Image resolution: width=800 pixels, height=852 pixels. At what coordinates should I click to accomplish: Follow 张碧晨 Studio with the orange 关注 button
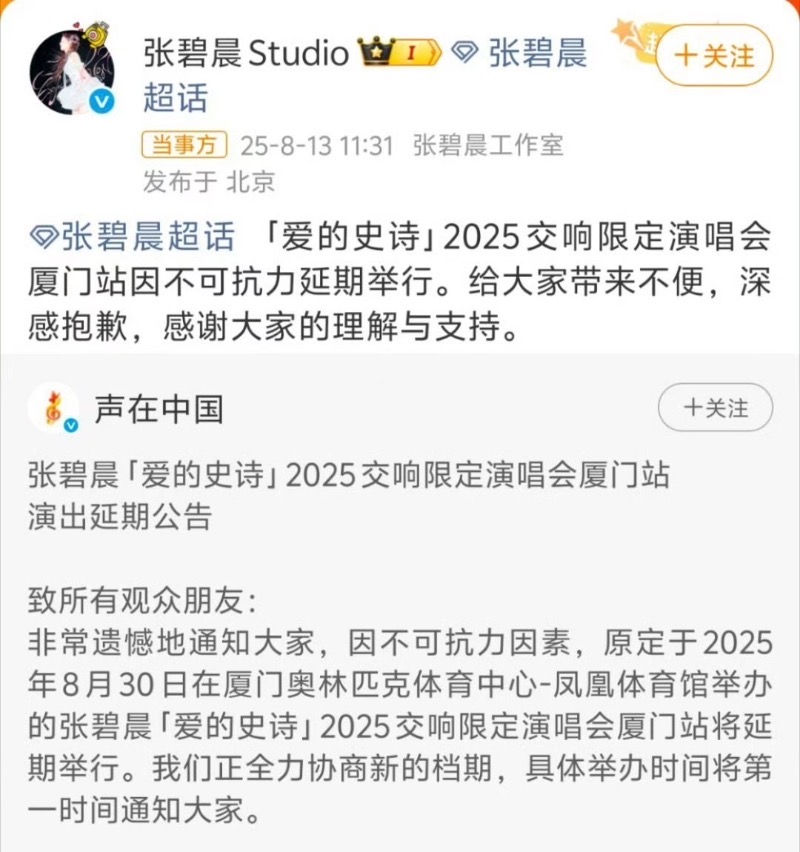(714, 56)
